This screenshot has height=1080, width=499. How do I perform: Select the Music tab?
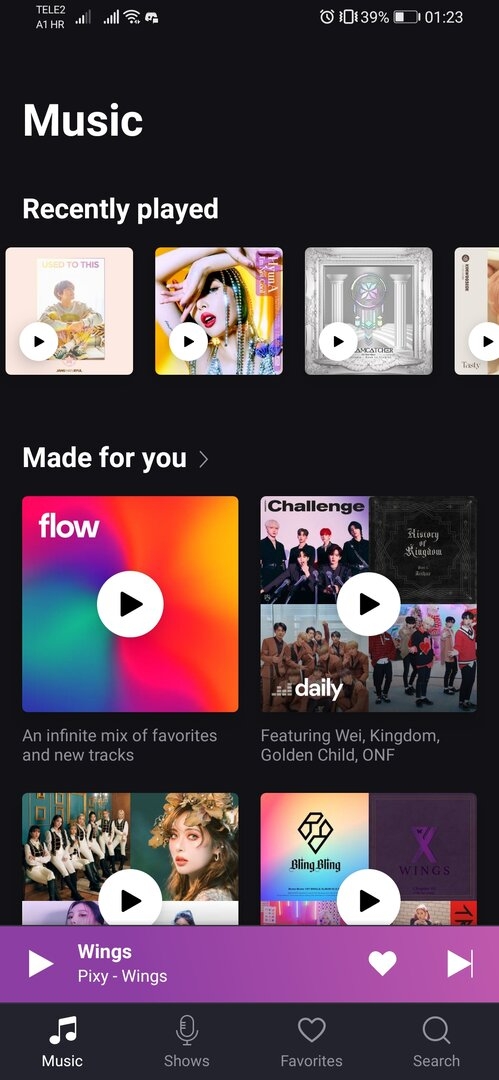62,1042
